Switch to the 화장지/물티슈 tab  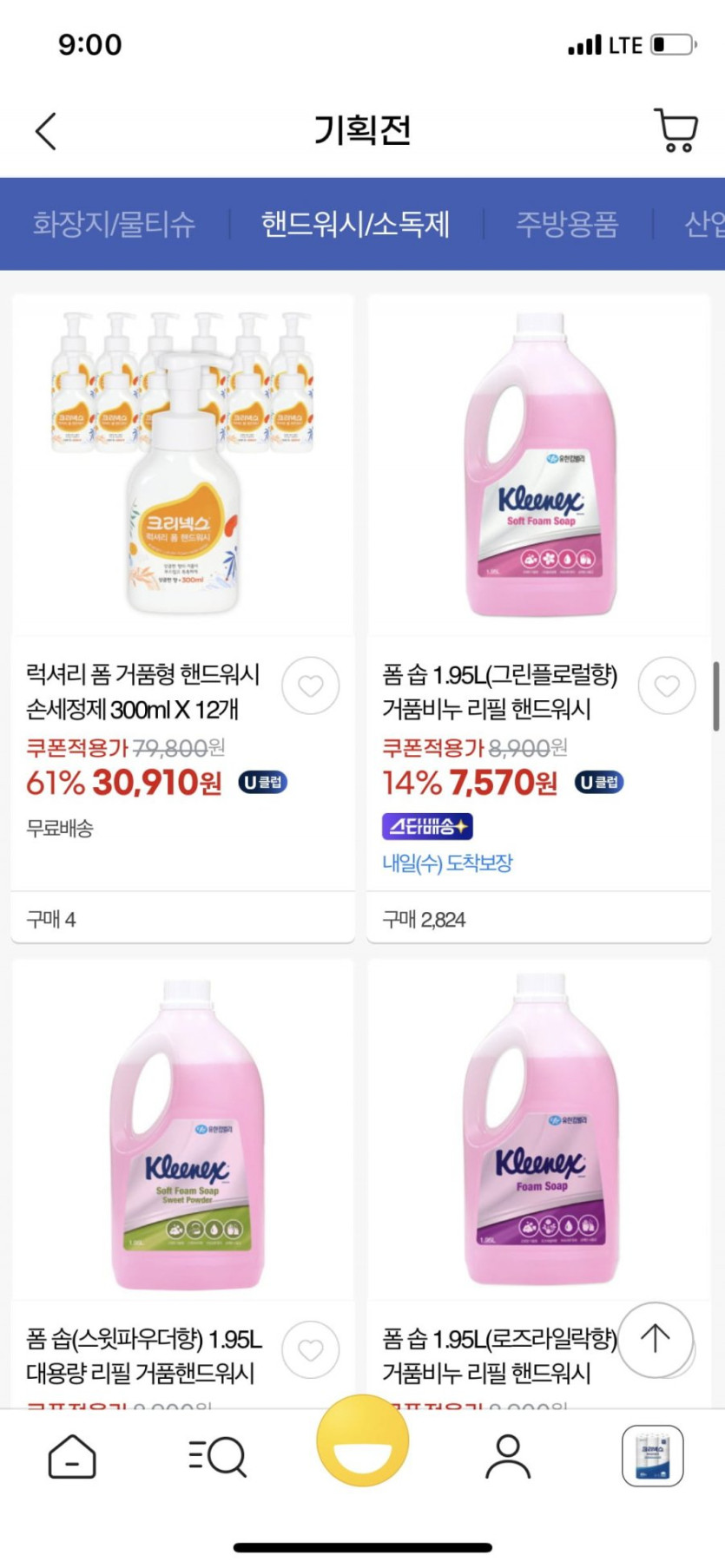[x=114, y=224]
